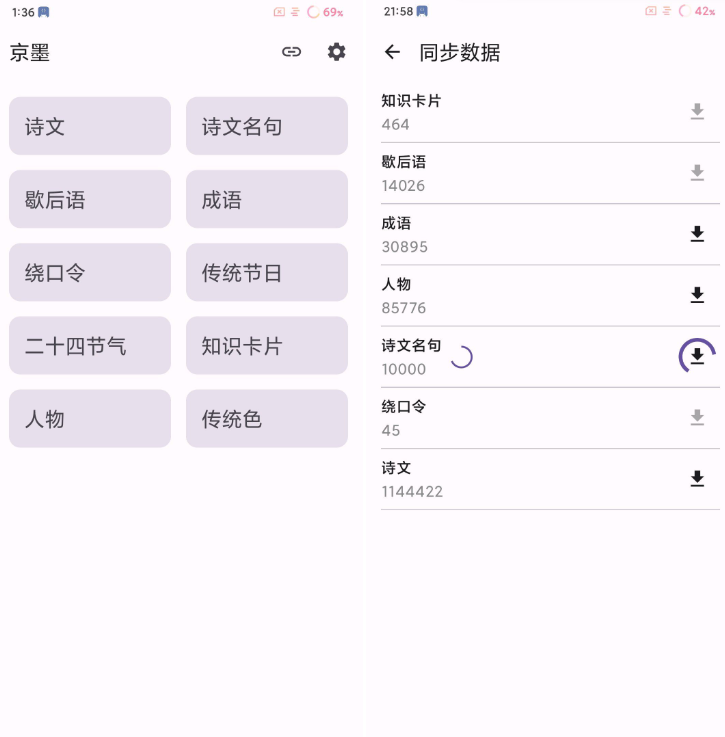
Task: Tap the download icon for 诗文名句 10000
Action: pos(697,356)
